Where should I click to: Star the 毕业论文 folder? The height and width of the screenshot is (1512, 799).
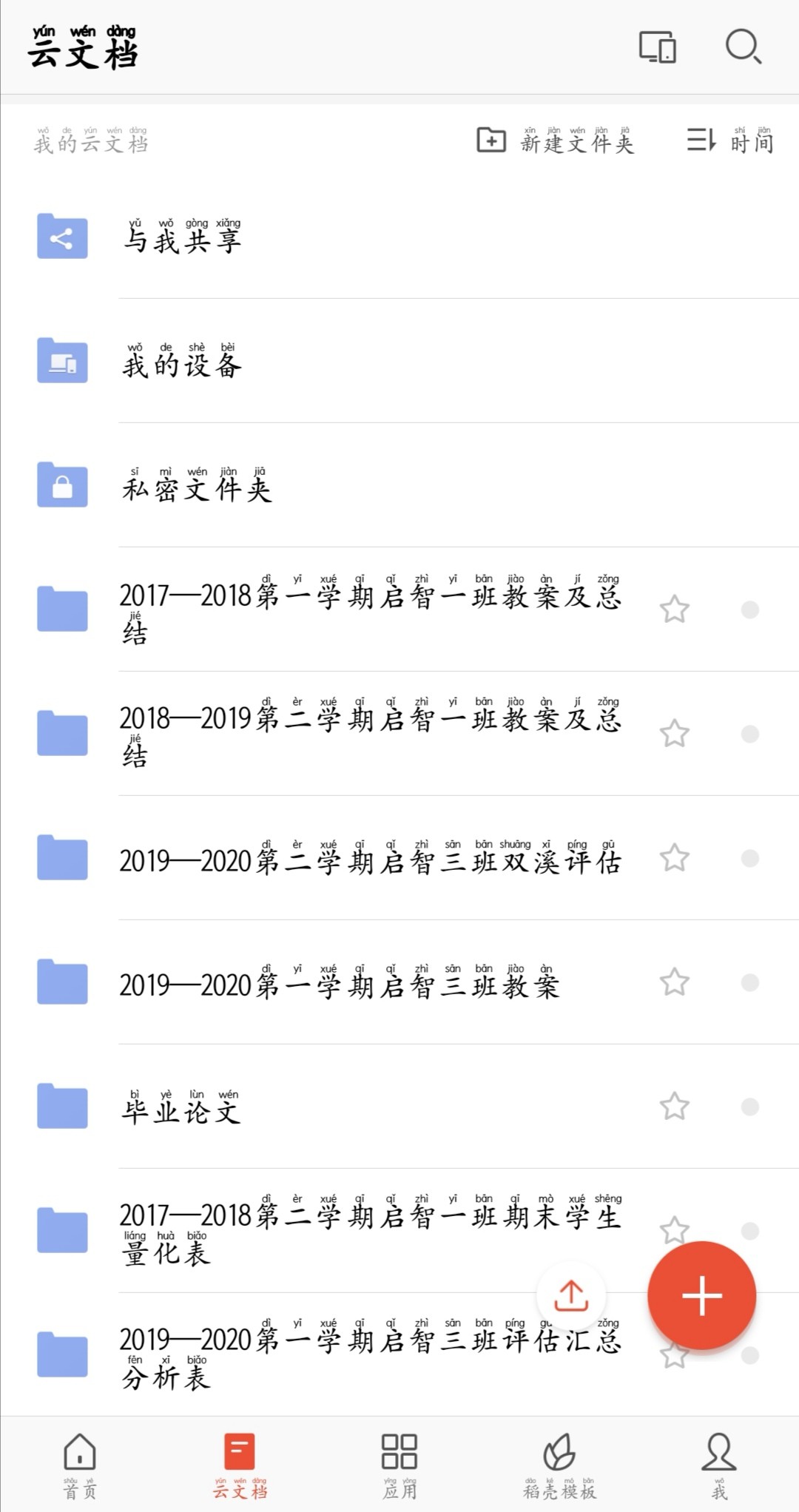pos(674,1107)
